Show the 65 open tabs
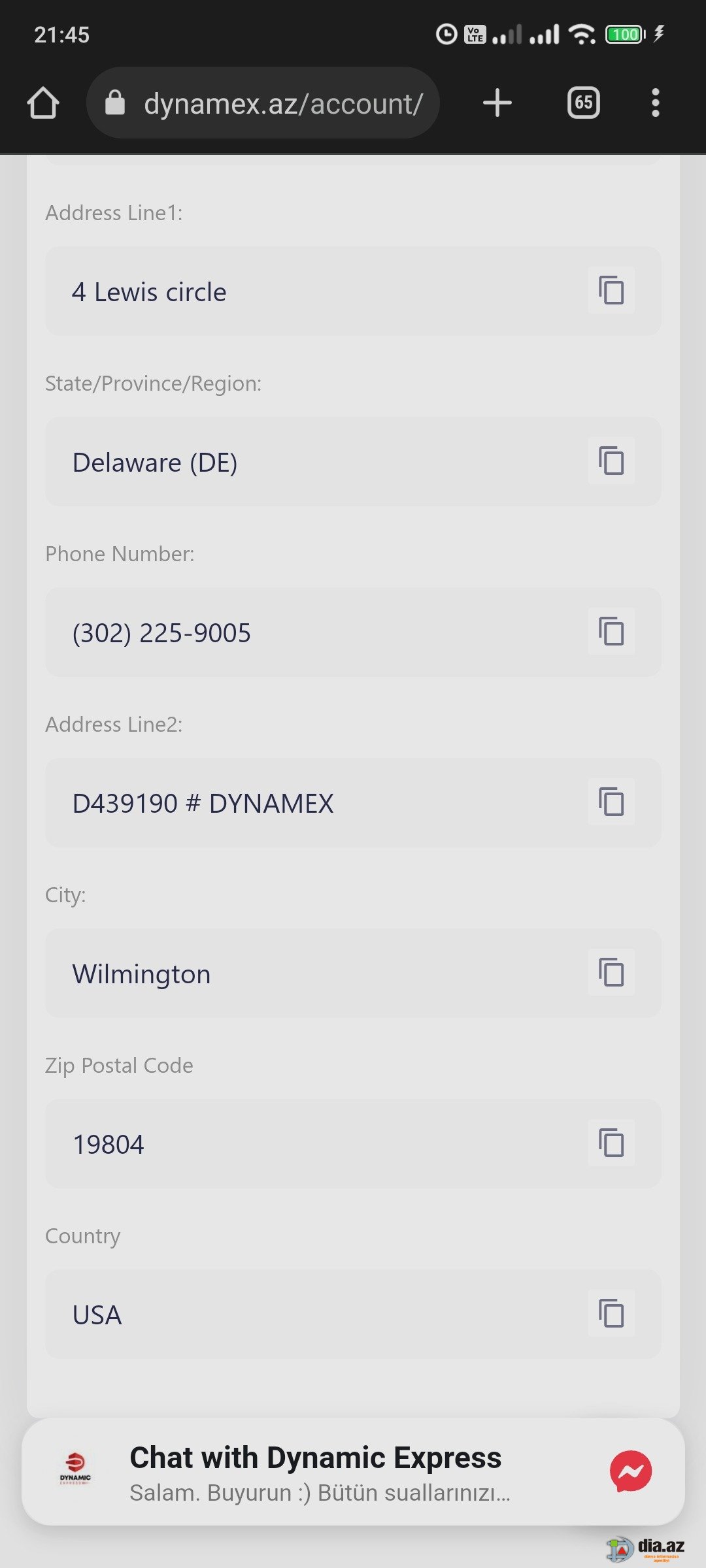706x1568 pixels. coord(584,103)
